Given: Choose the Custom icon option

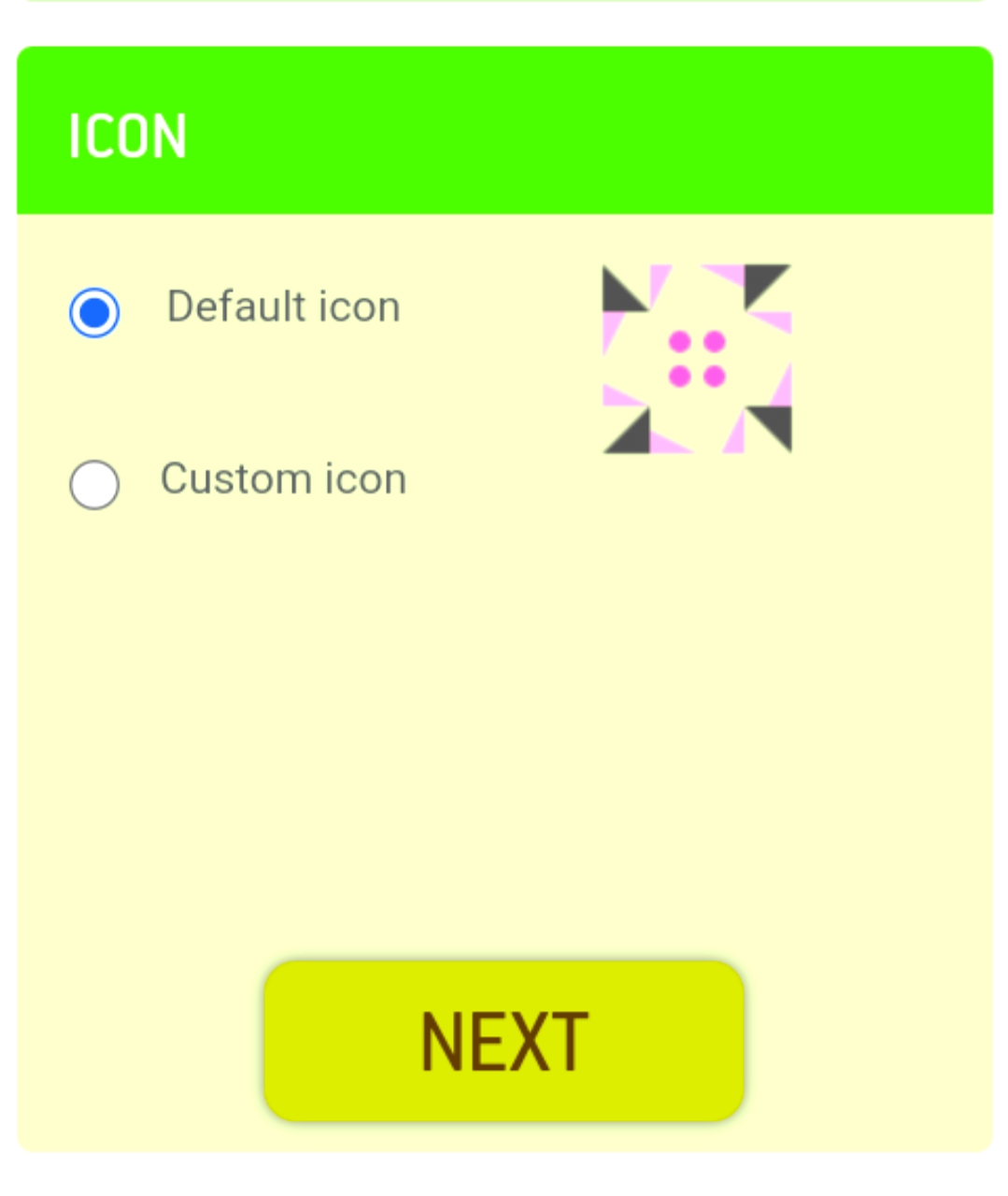Looking at the screenshot, I should [94, 484].
